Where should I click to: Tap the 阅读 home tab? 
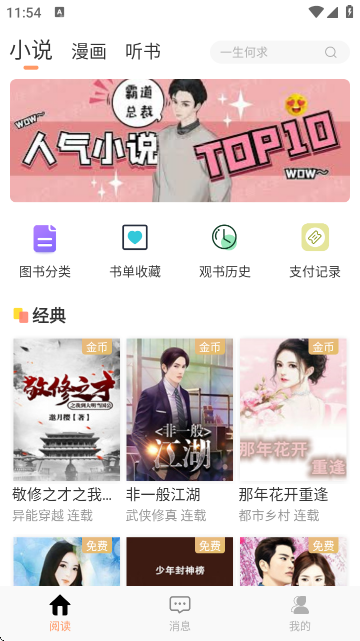[60, 613]
